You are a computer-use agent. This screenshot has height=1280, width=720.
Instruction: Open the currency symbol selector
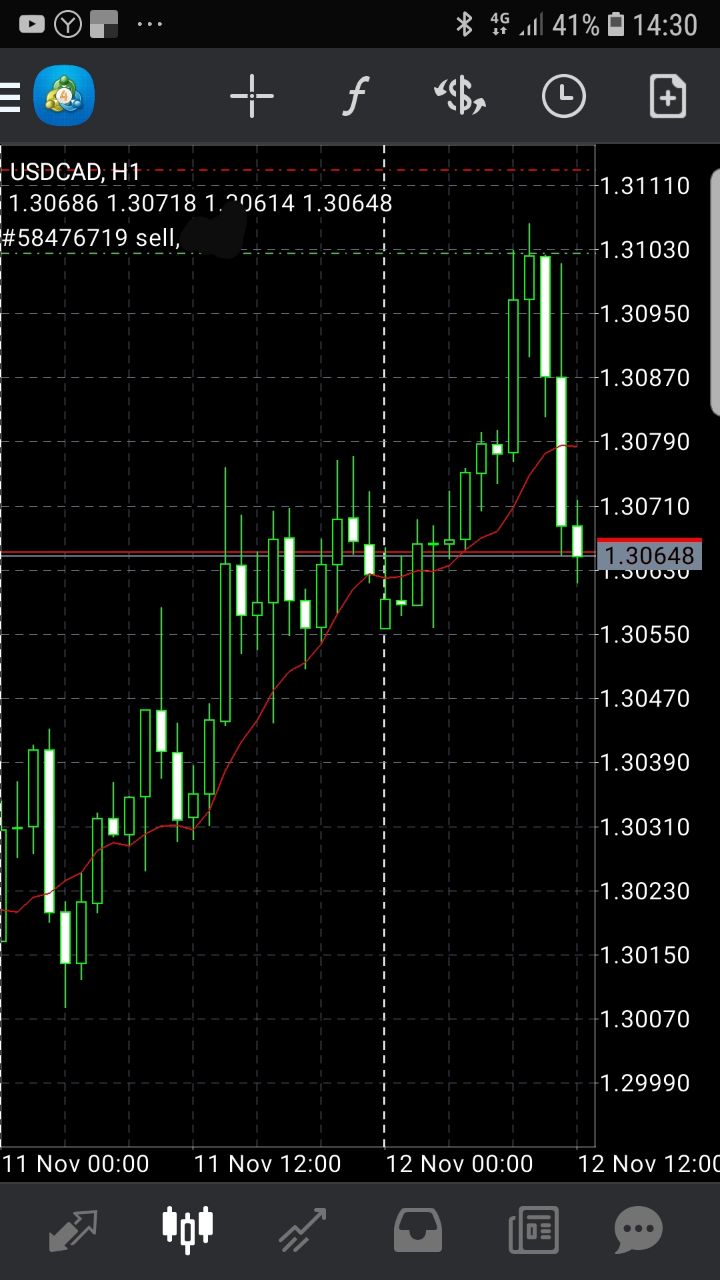point(459,97)
